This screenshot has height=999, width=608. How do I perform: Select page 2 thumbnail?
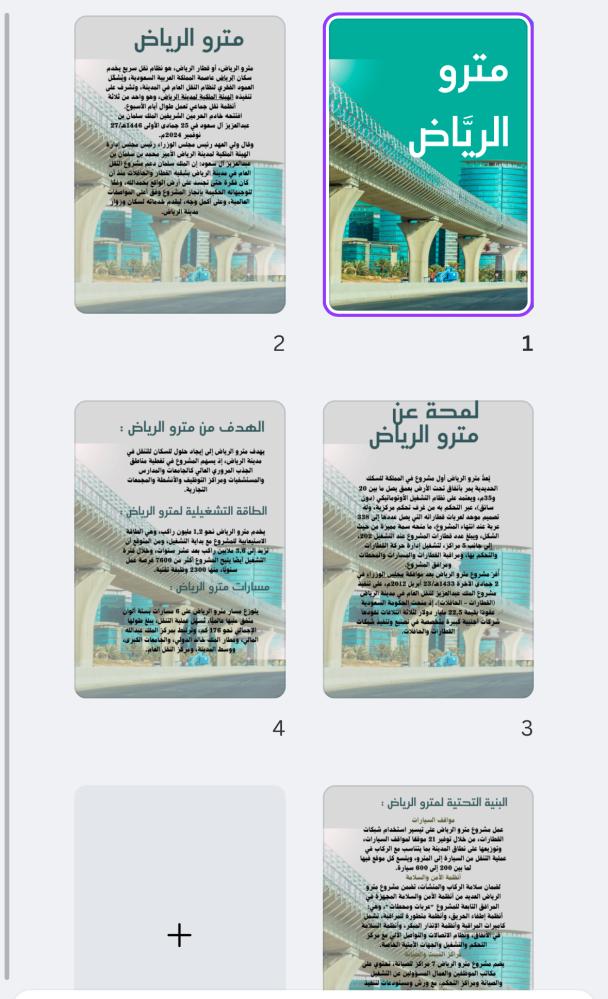pos(180,164)
